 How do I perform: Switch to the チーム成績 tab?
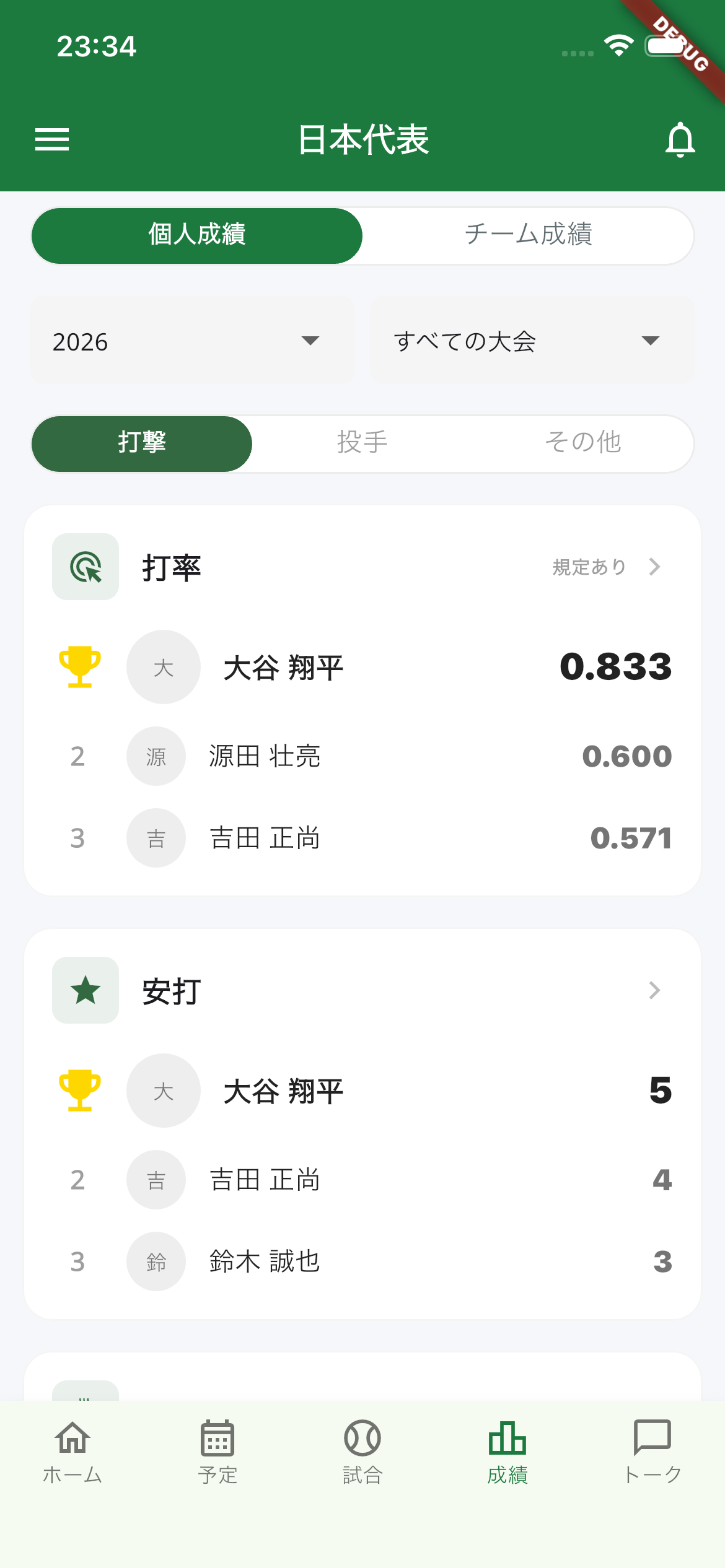point(529,235)
